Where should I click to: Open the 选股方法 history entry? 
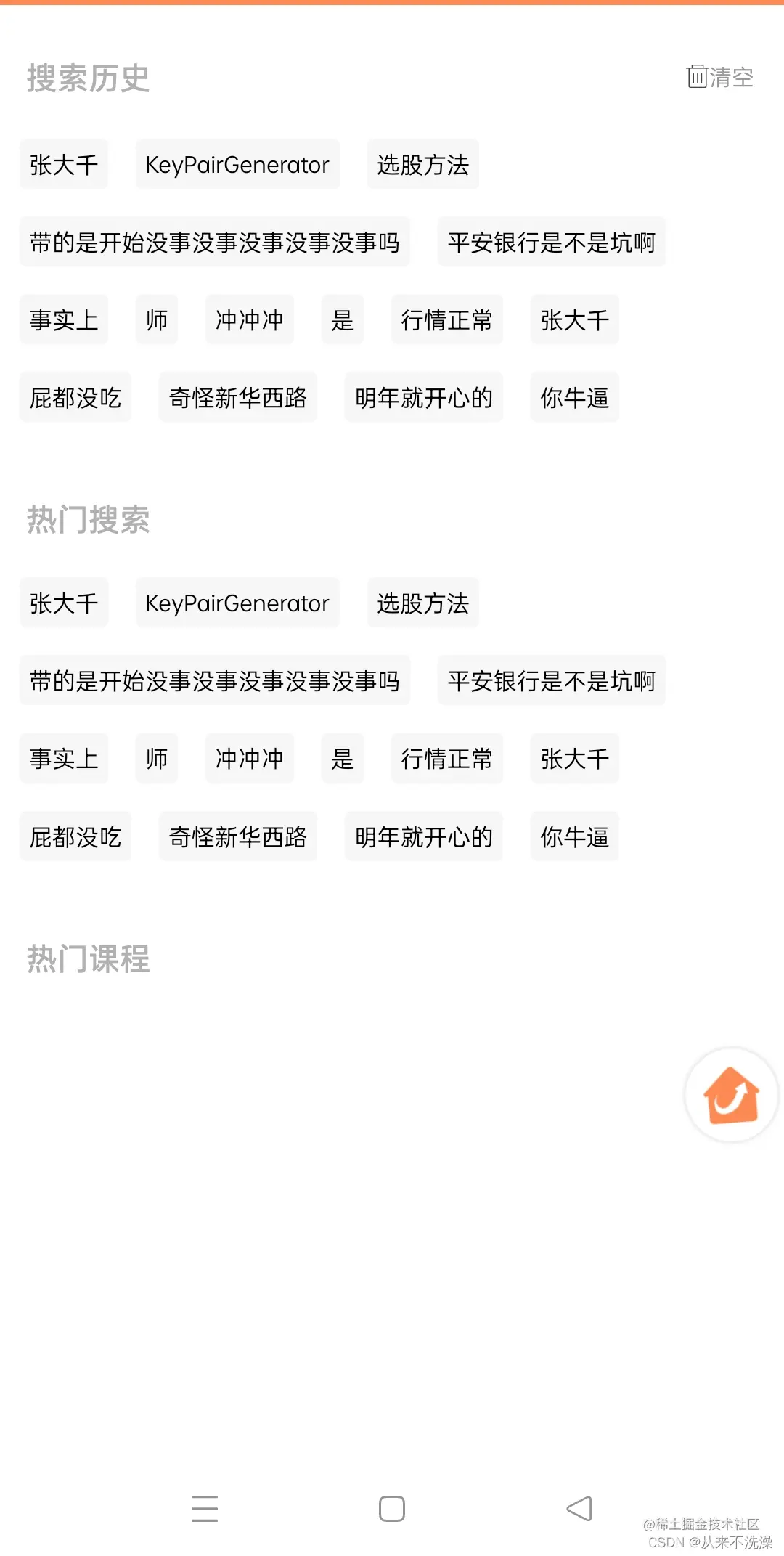[423, 165]
